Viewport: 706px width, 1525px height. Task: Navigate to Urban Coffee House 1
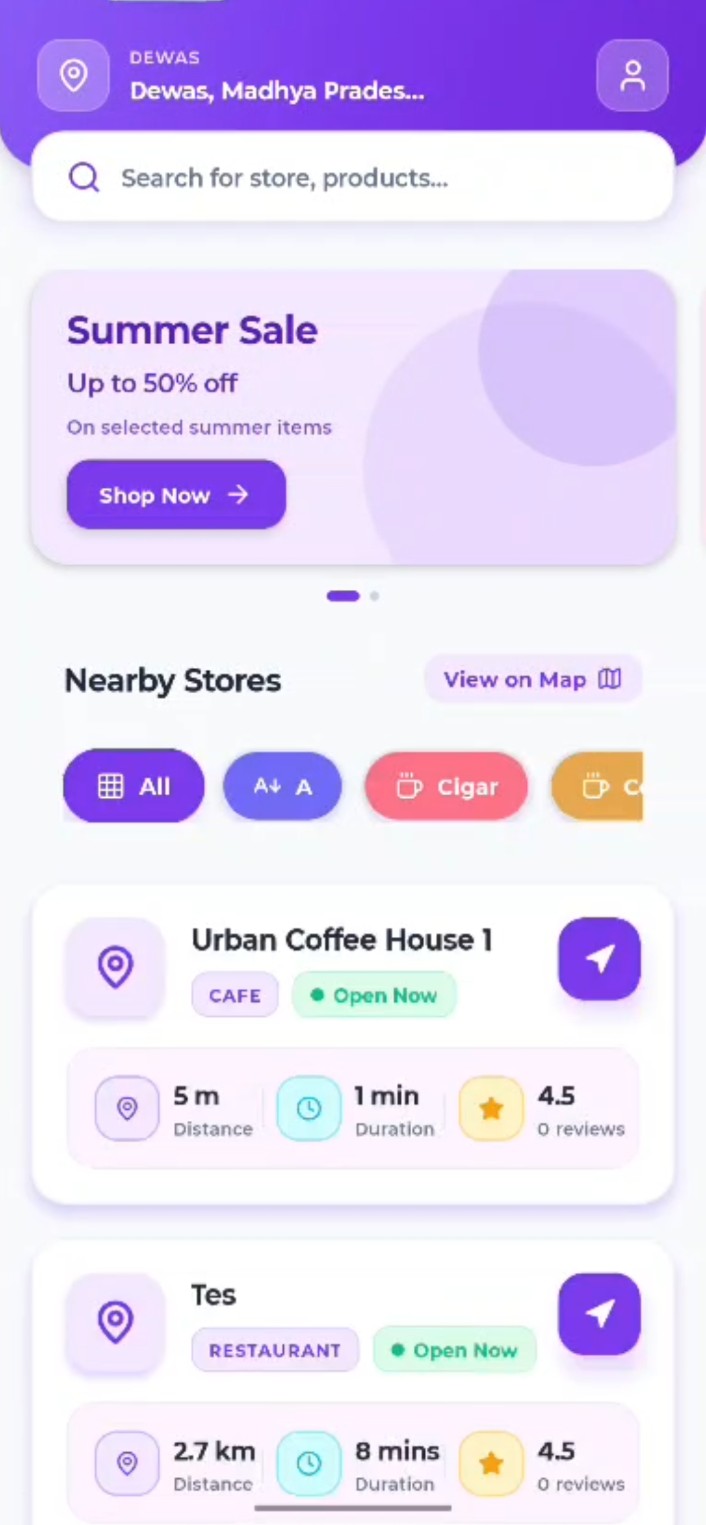[x=599, y=959]
